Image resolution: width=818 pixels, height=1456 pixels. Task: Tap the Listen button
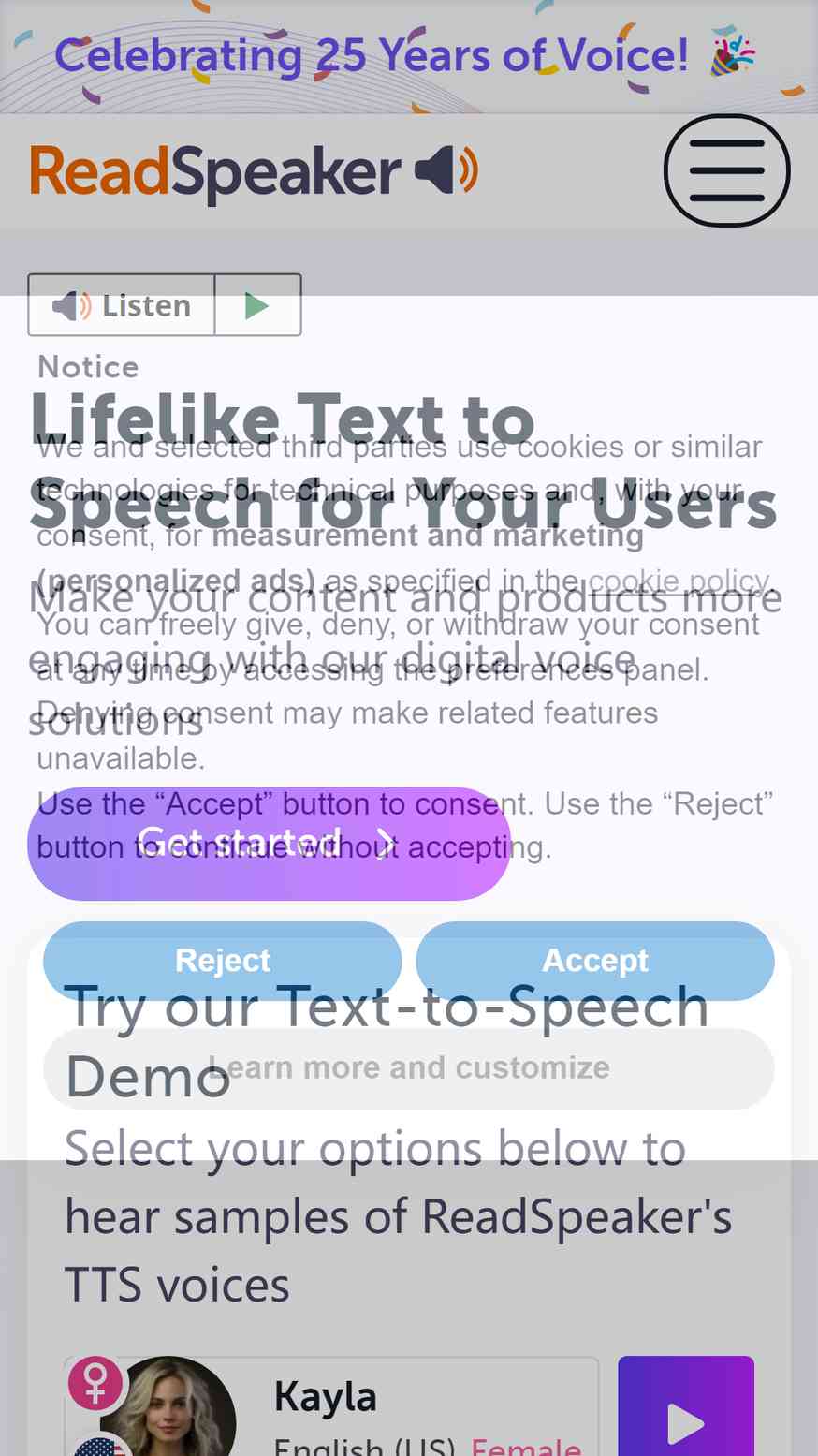pyautogui.click(x=122, y=305)
